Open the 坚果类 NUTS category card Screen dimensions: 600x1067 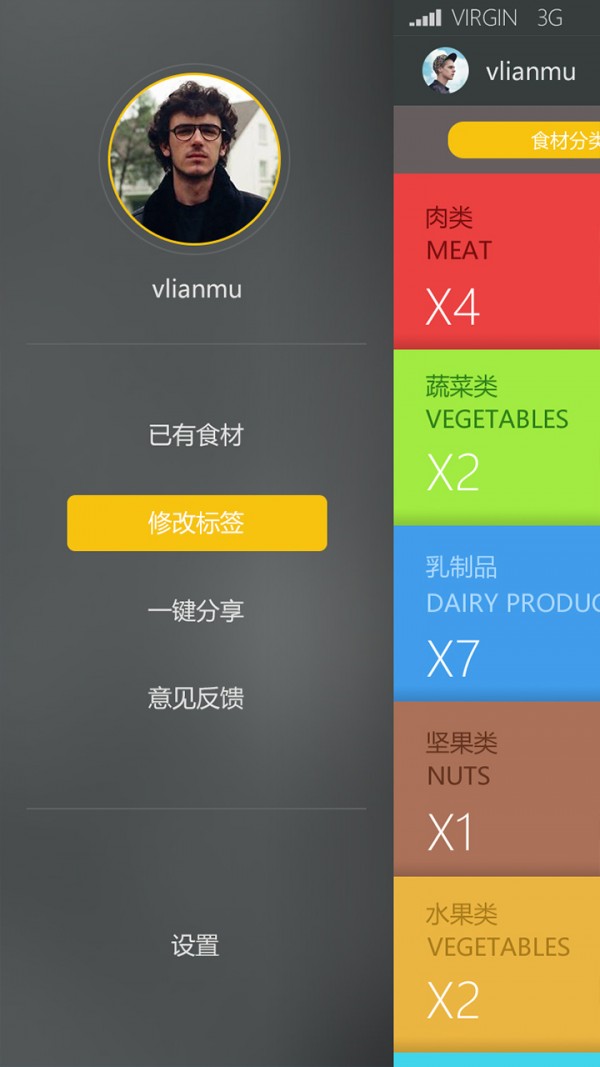(x=497, y=788)
